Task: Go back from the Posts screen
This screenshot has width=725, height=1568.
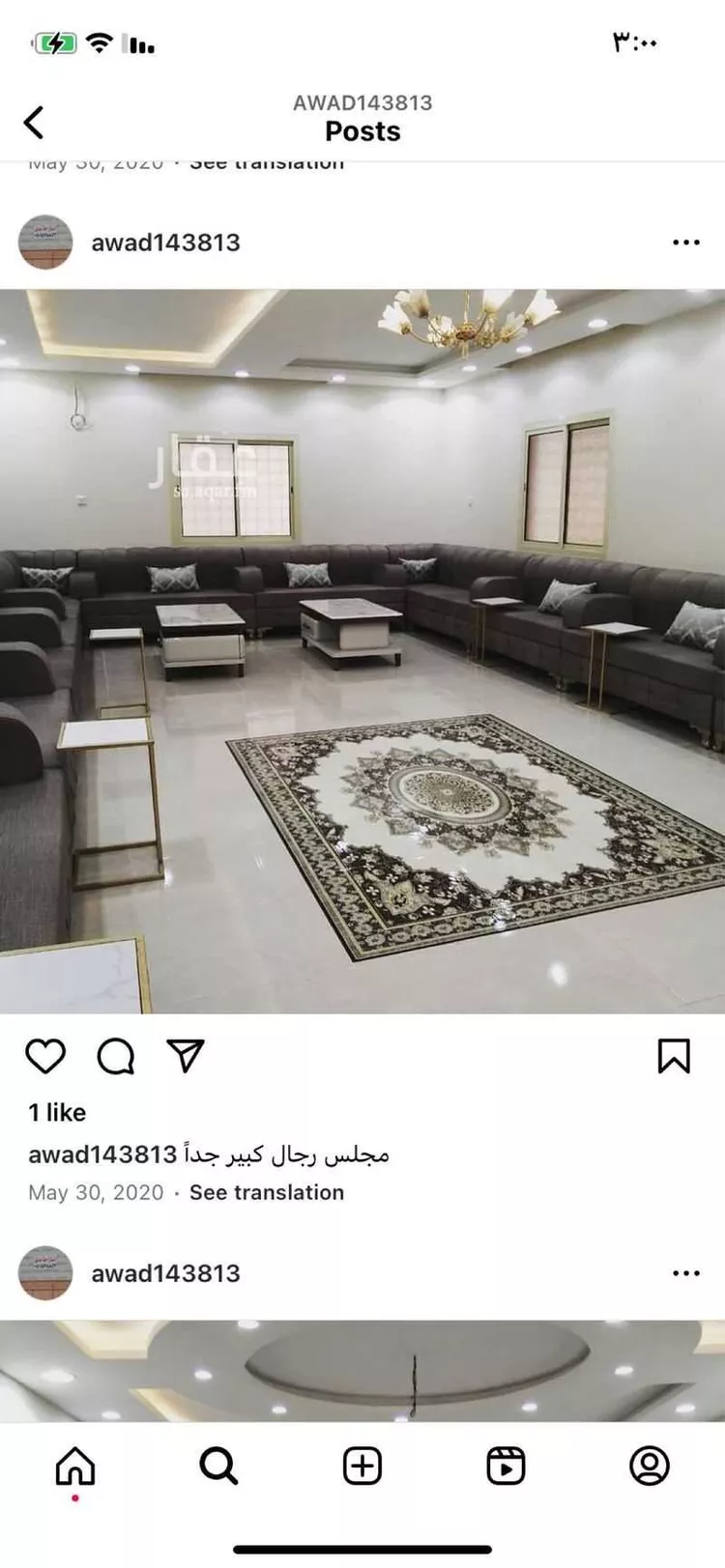Action: pos(34,123)
